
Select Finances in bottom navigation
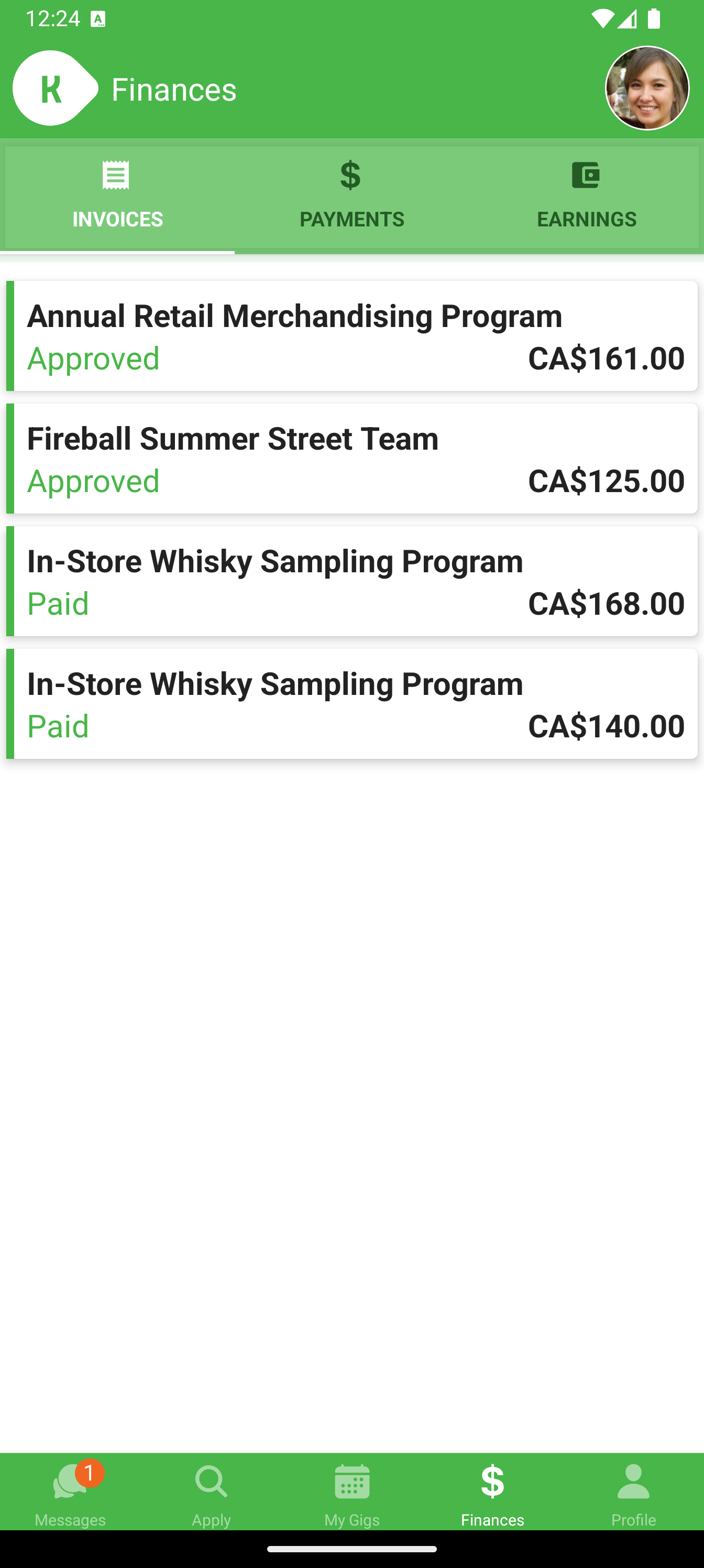click(493, 1493)
